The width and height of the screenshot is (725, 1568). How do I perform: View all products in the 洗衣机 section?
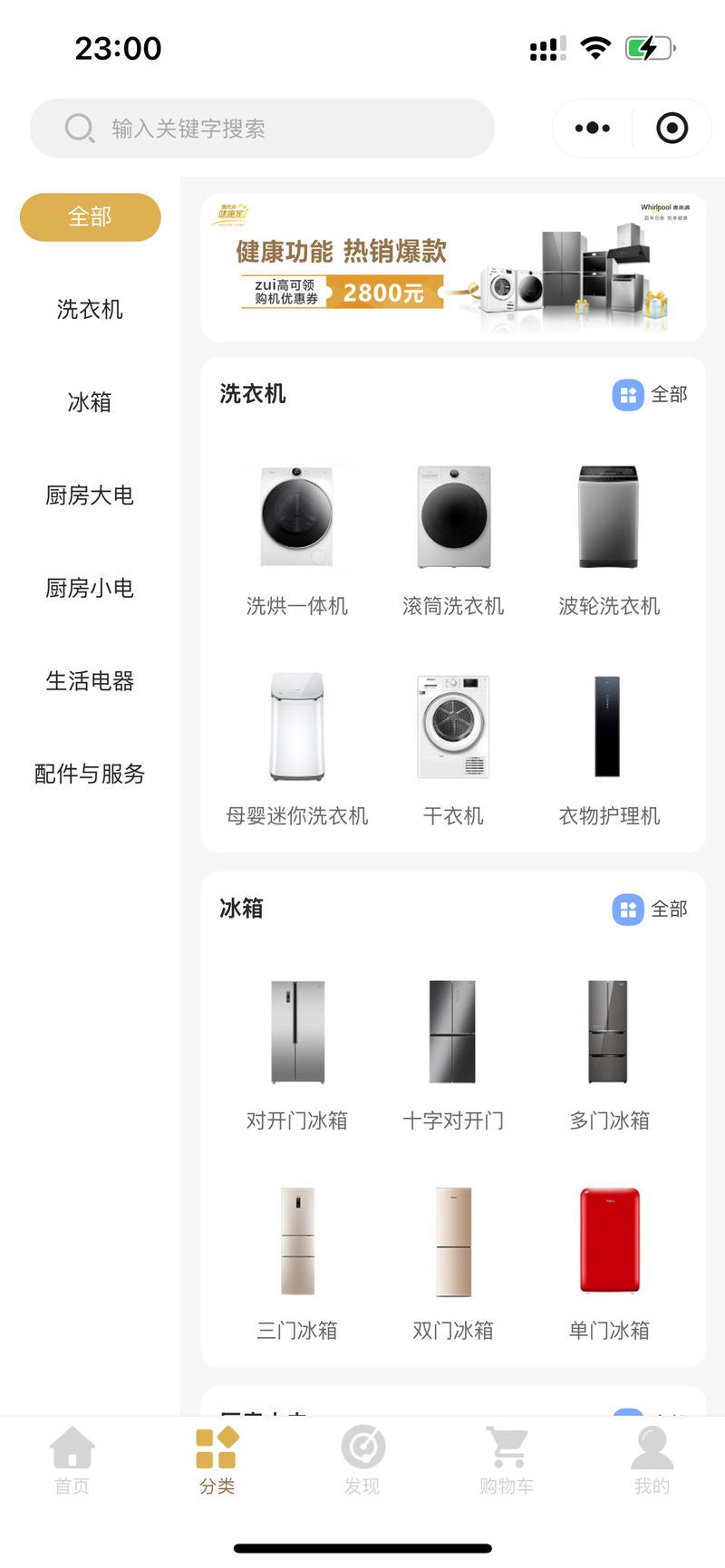651,395
